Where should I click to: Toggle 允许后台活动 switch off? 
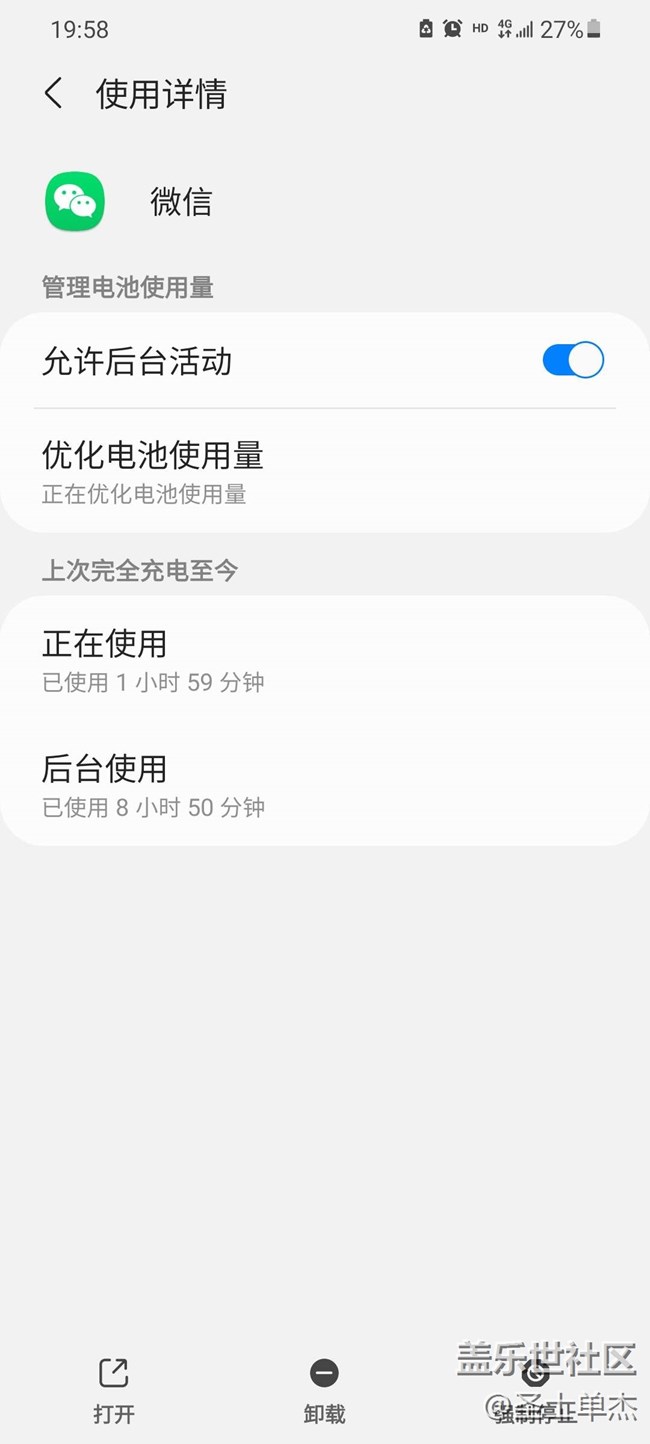[573, 360]
